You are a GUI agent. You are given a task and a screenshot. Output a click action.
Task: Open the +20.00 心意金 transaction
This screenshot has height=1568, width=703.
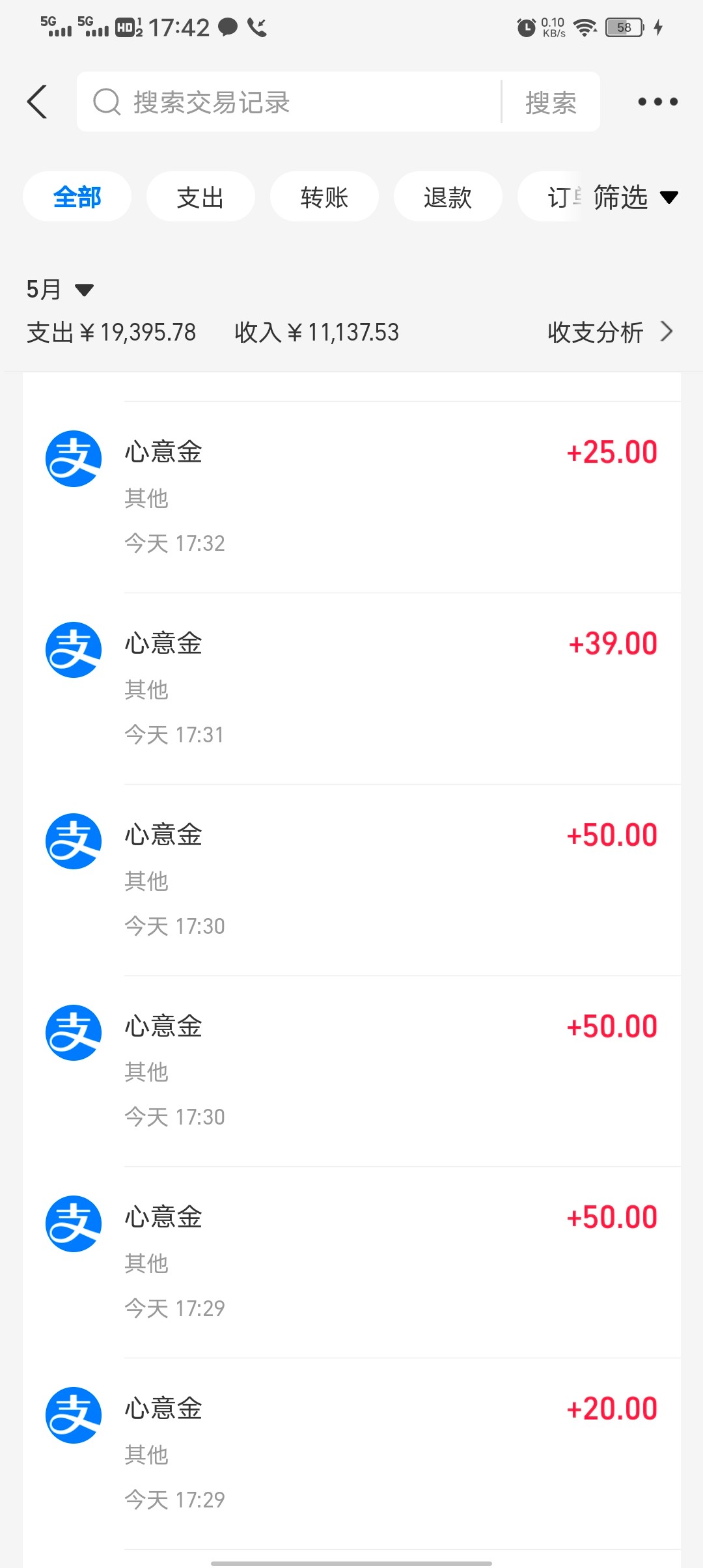point(391,1453)
